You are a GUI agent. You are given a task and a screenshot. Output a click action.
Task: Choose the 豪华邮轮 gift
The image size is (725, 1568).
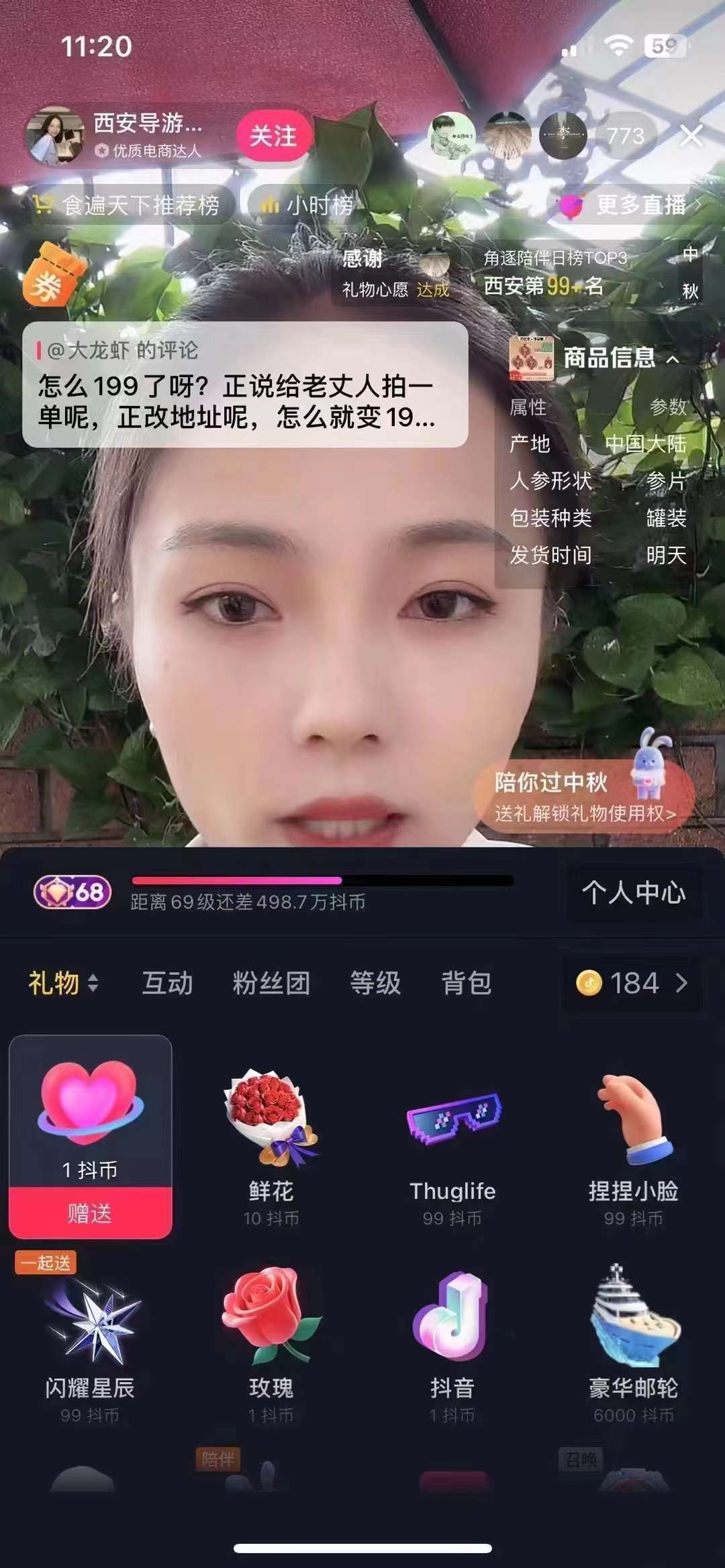click(634, 1339)
